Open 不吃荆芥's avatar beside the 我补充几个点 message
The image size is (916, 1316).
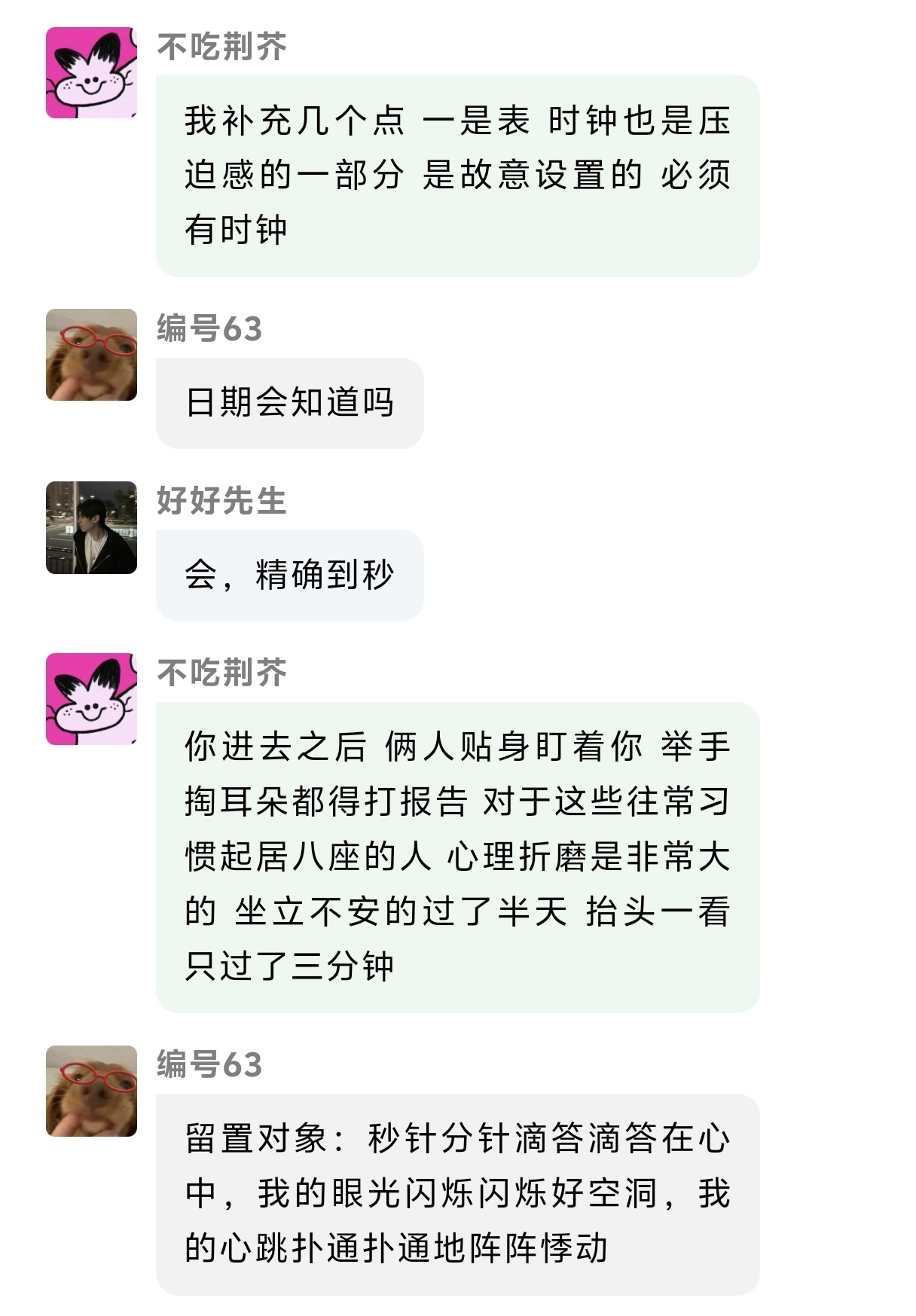91,73
